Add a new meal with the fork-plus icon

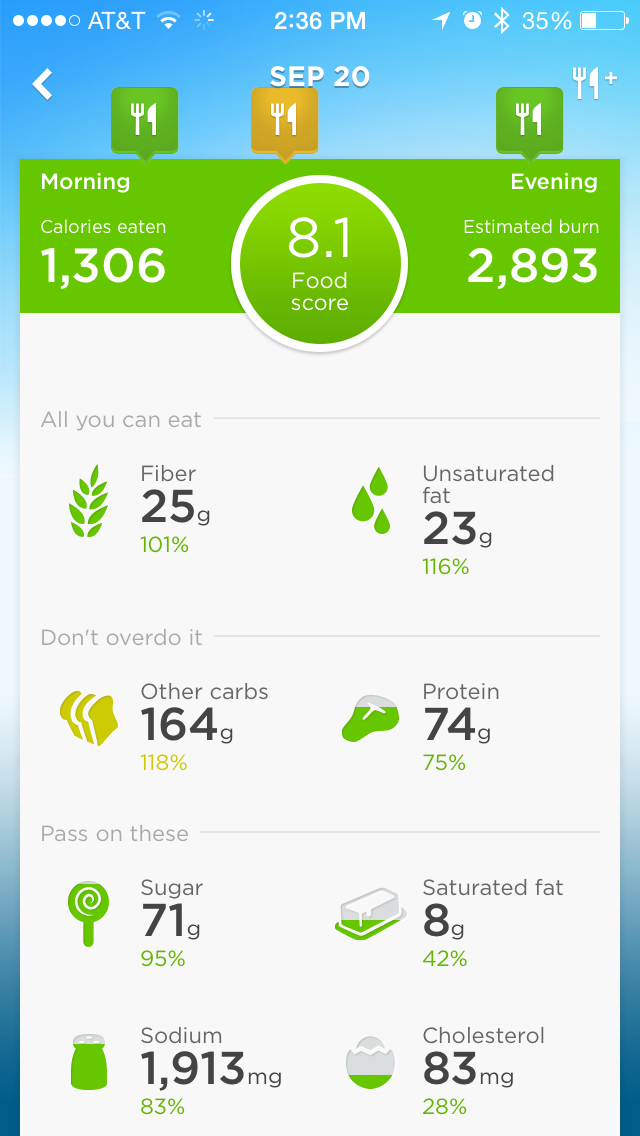click(x=593, y=84)
